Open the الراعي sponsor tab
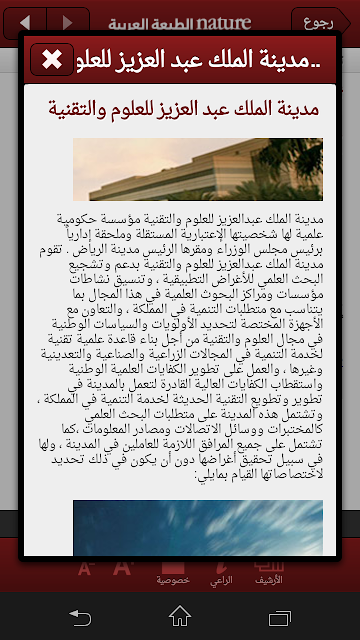The height and width of the screenshot is (640, 360). [x=221, y=573]
